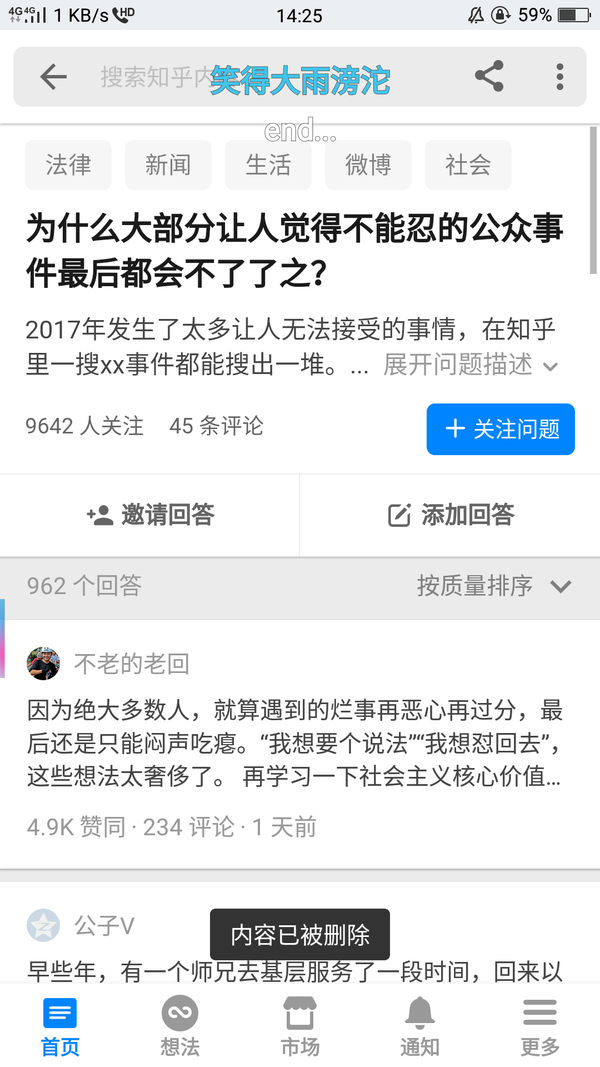Follow the question with 关注问题
The height and width of the screenshot is (1067, 600).
click(x=500, y=429)
